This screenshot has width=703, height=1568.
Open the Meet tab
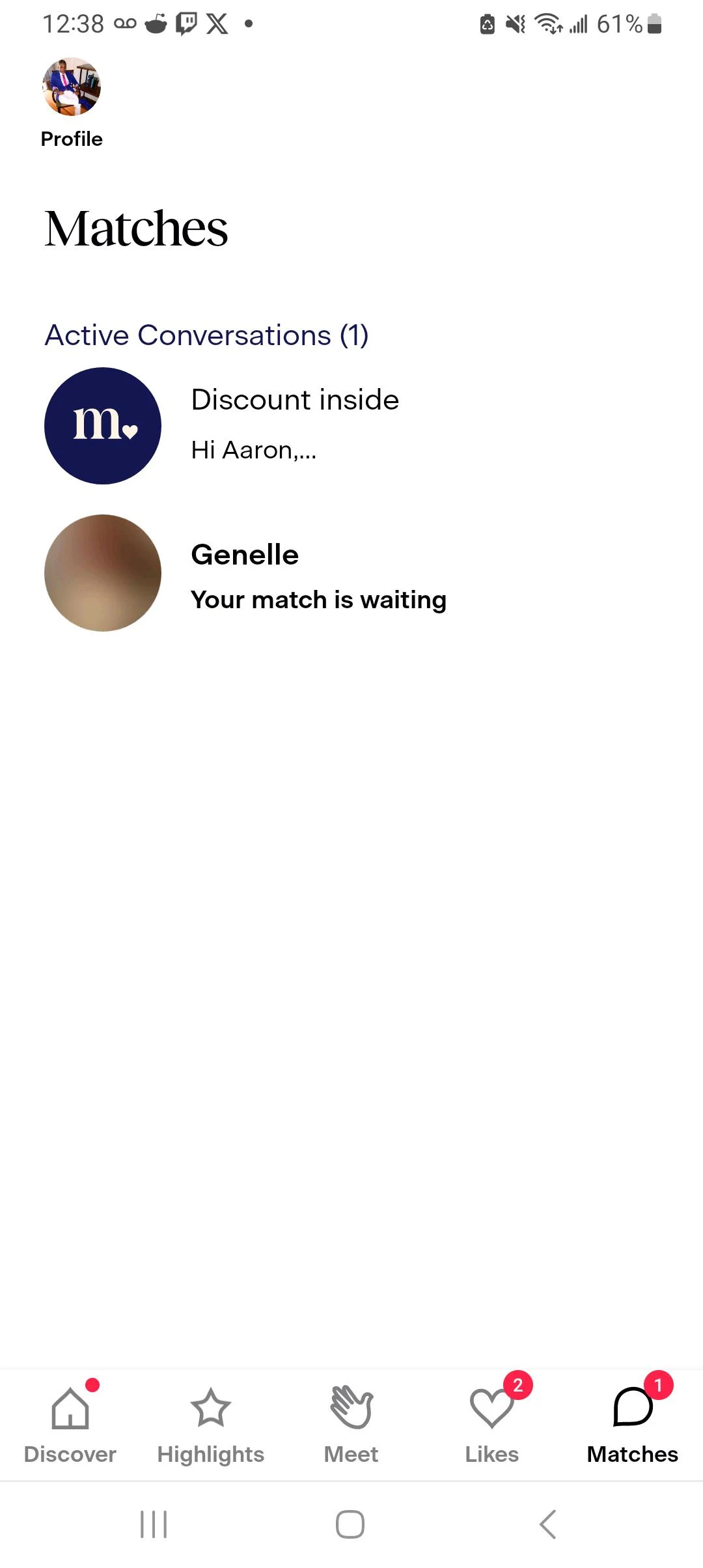(x=351, y=1423)
